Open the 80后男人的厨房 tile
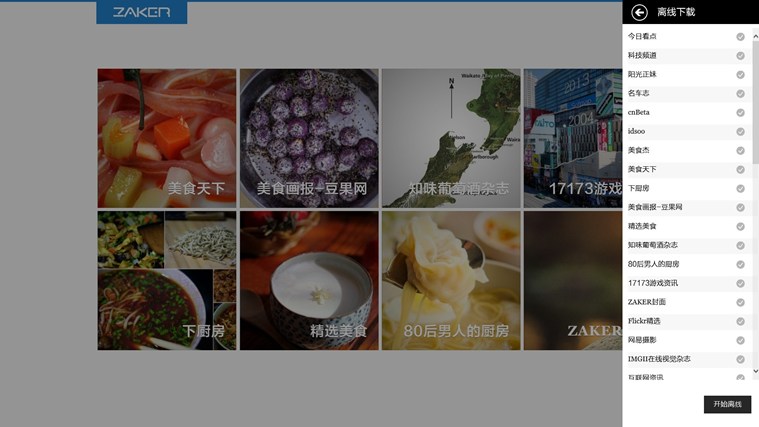This screenshot has height=427, width=759. click(451, 280)
